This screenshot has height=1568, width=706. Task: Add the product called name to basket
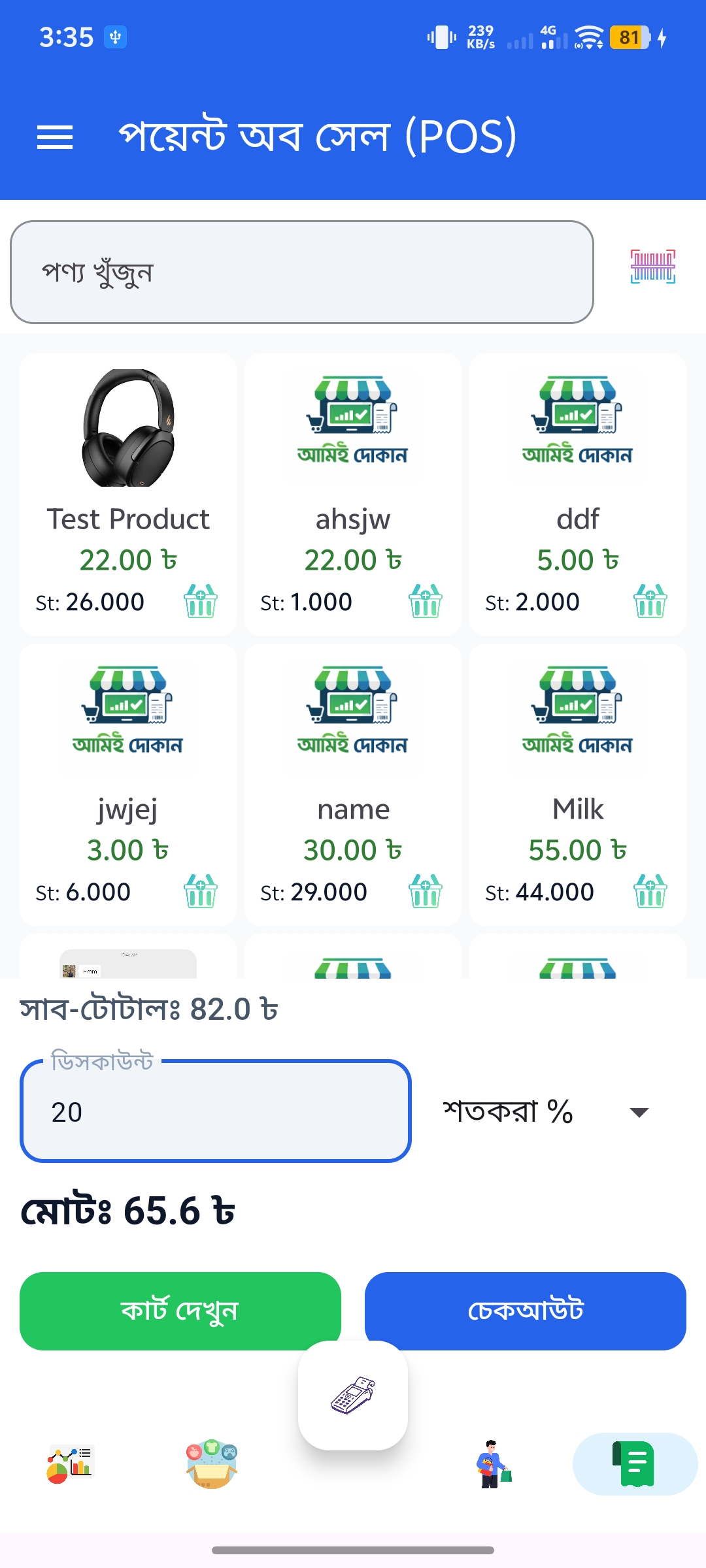point(426,891)
